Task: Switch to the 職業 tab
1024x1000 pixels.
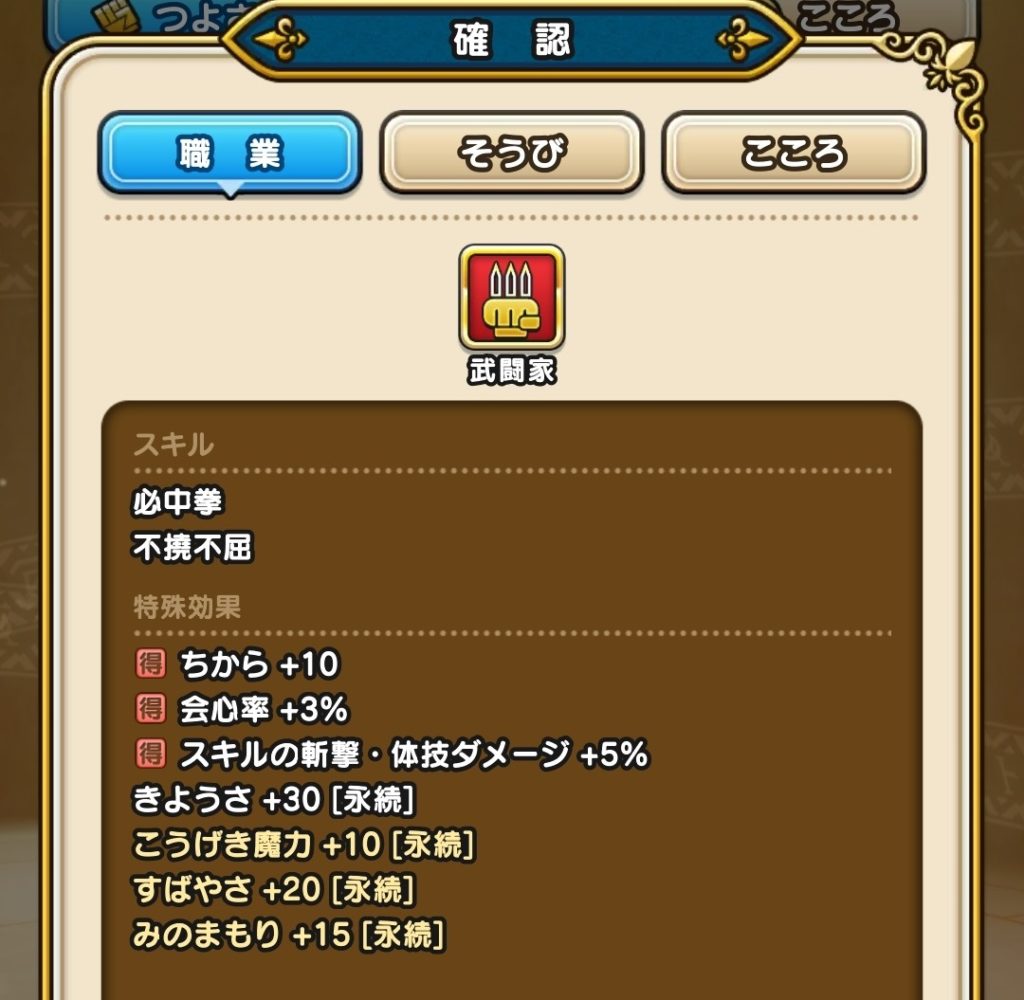Action: [229, 153]
